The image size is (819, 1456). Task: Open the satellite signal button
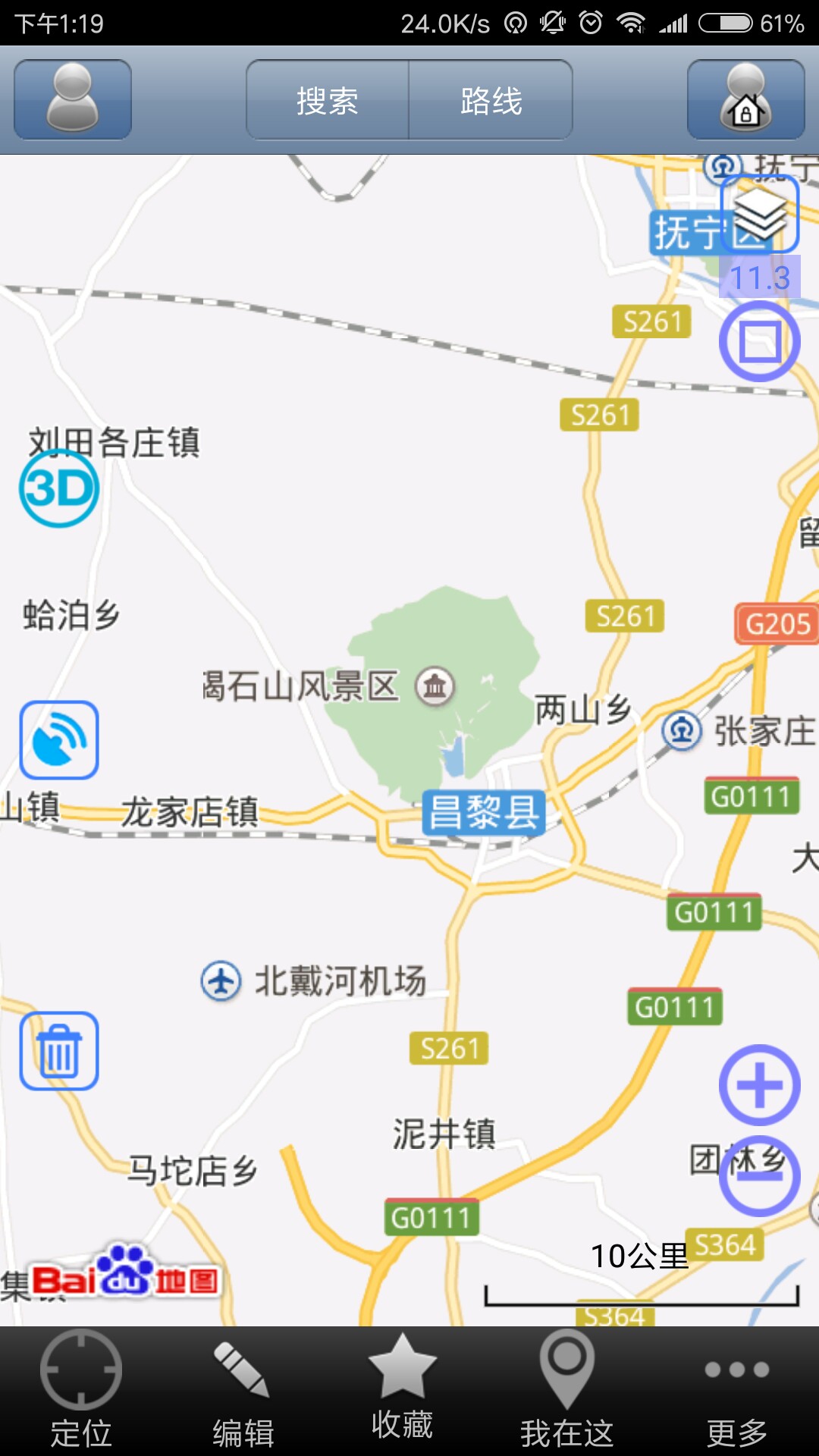pyautogui.click(x=59, y=740)
